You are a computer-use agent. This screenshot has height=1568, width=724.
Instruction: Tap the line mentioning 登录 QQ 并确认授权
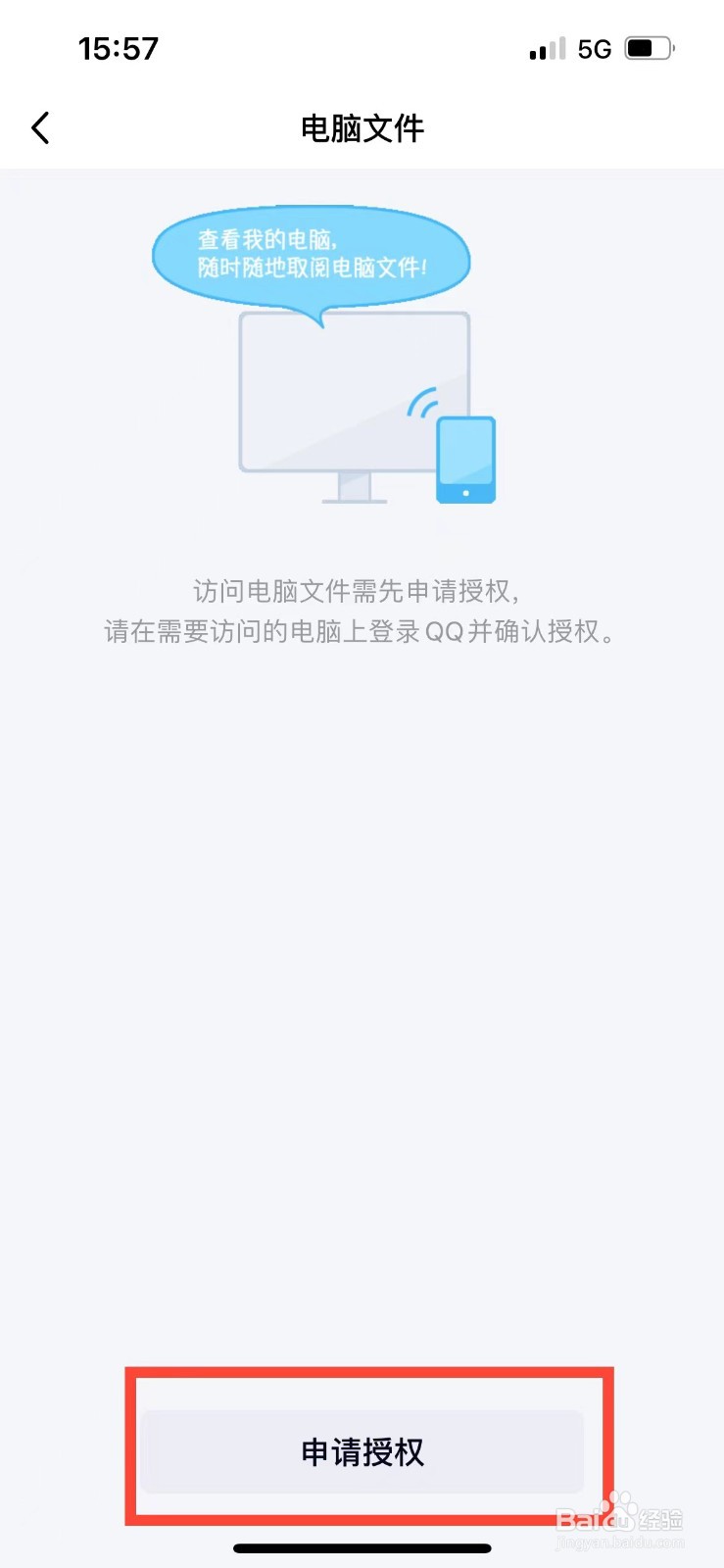[362, 631]
